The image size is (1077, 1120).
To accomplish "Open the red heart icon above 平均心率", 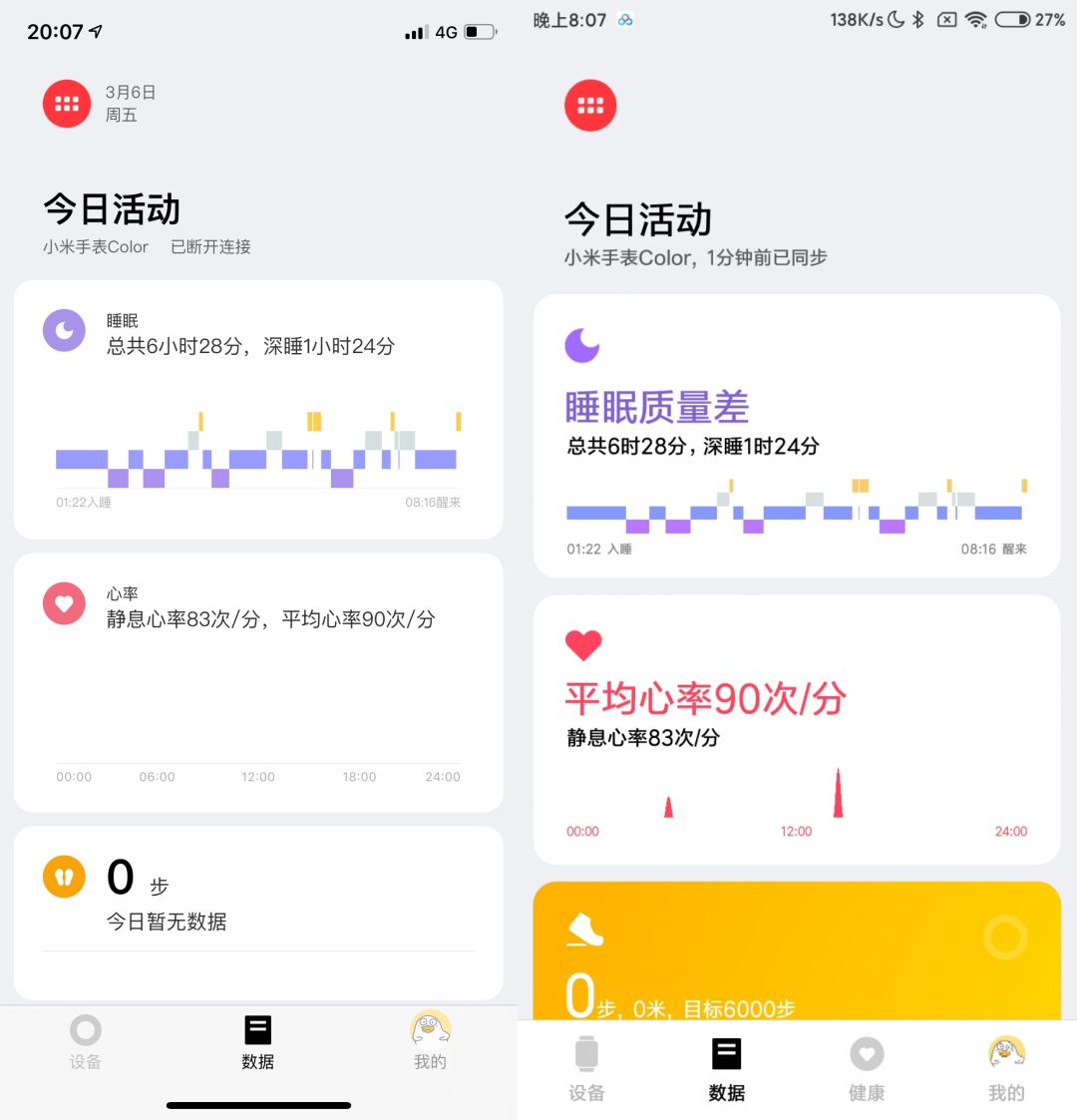I will (583, 644).
